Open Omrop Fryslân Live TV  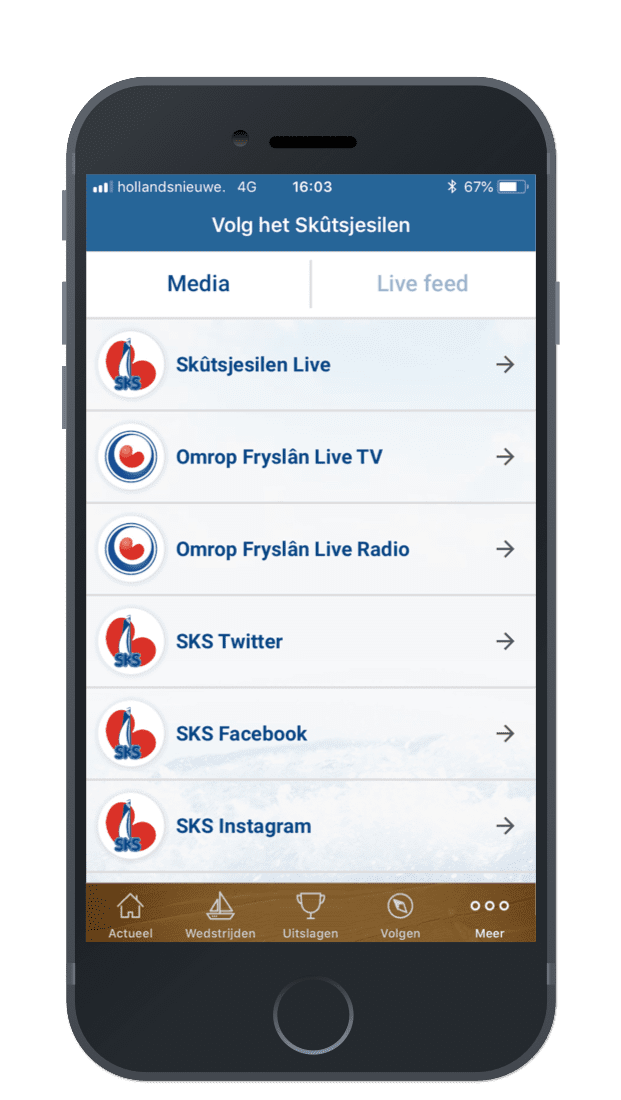coord(311,457)
